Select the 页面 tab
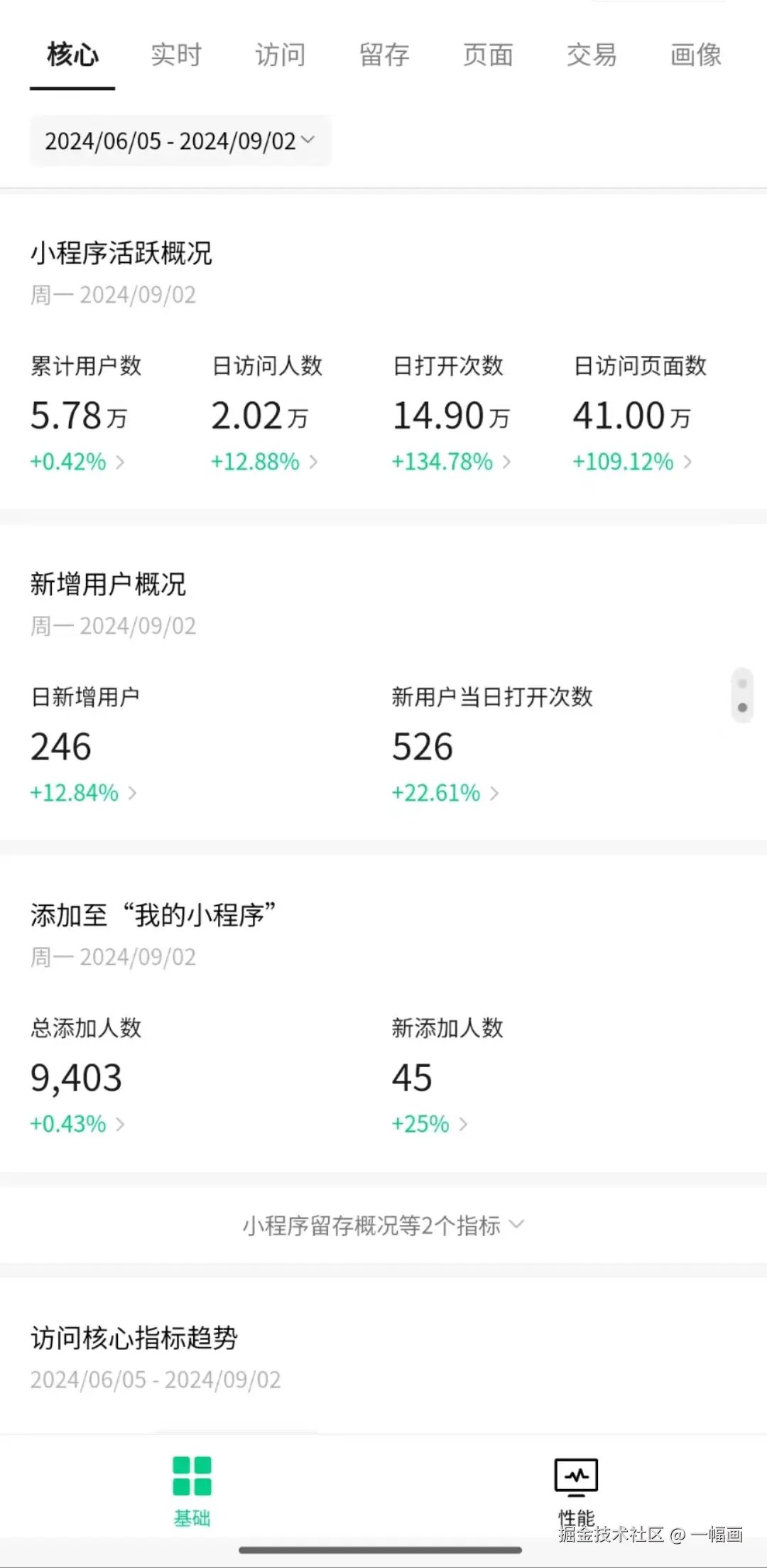 [488, 55]
